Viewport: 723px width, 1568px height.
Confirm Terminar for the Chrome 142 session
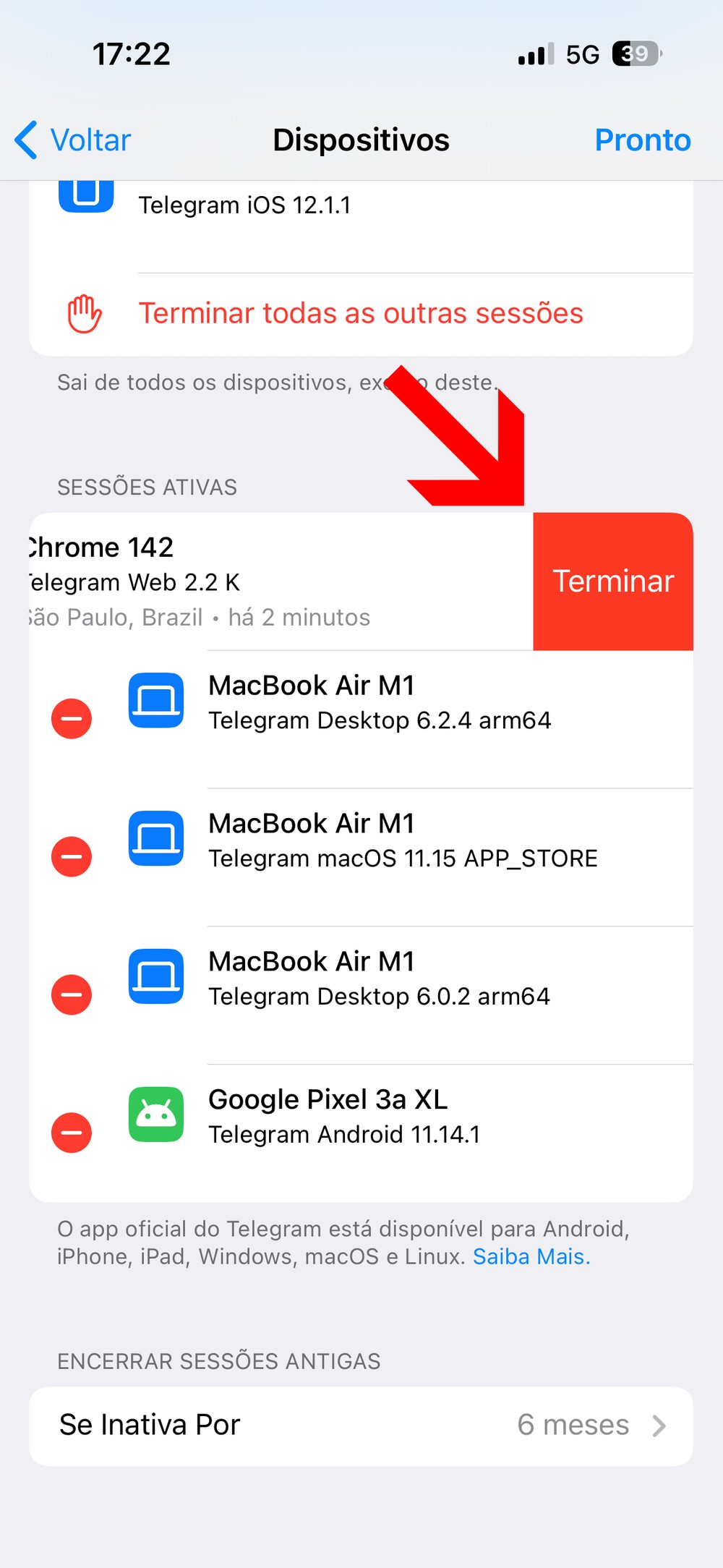(x=613, y=581)
